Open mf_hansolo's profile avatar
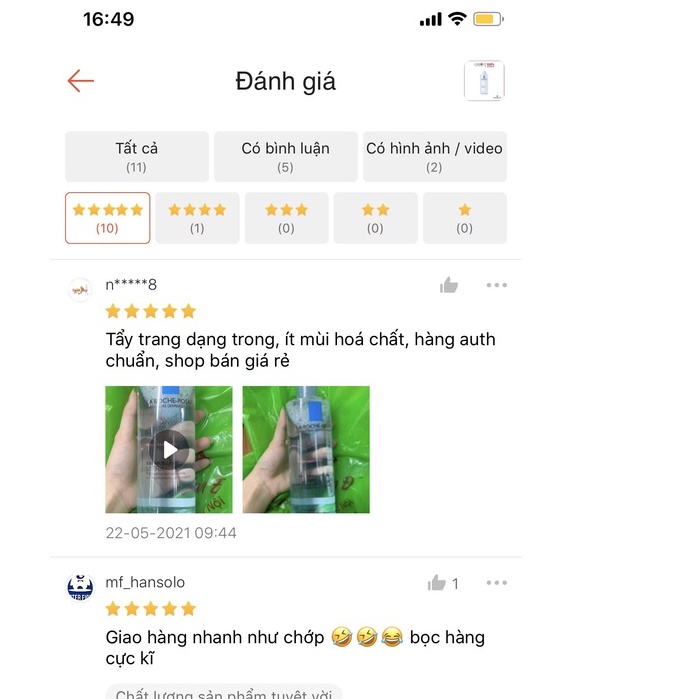The height and width of the screenshot is (699, 699). [x=80, y=587]
